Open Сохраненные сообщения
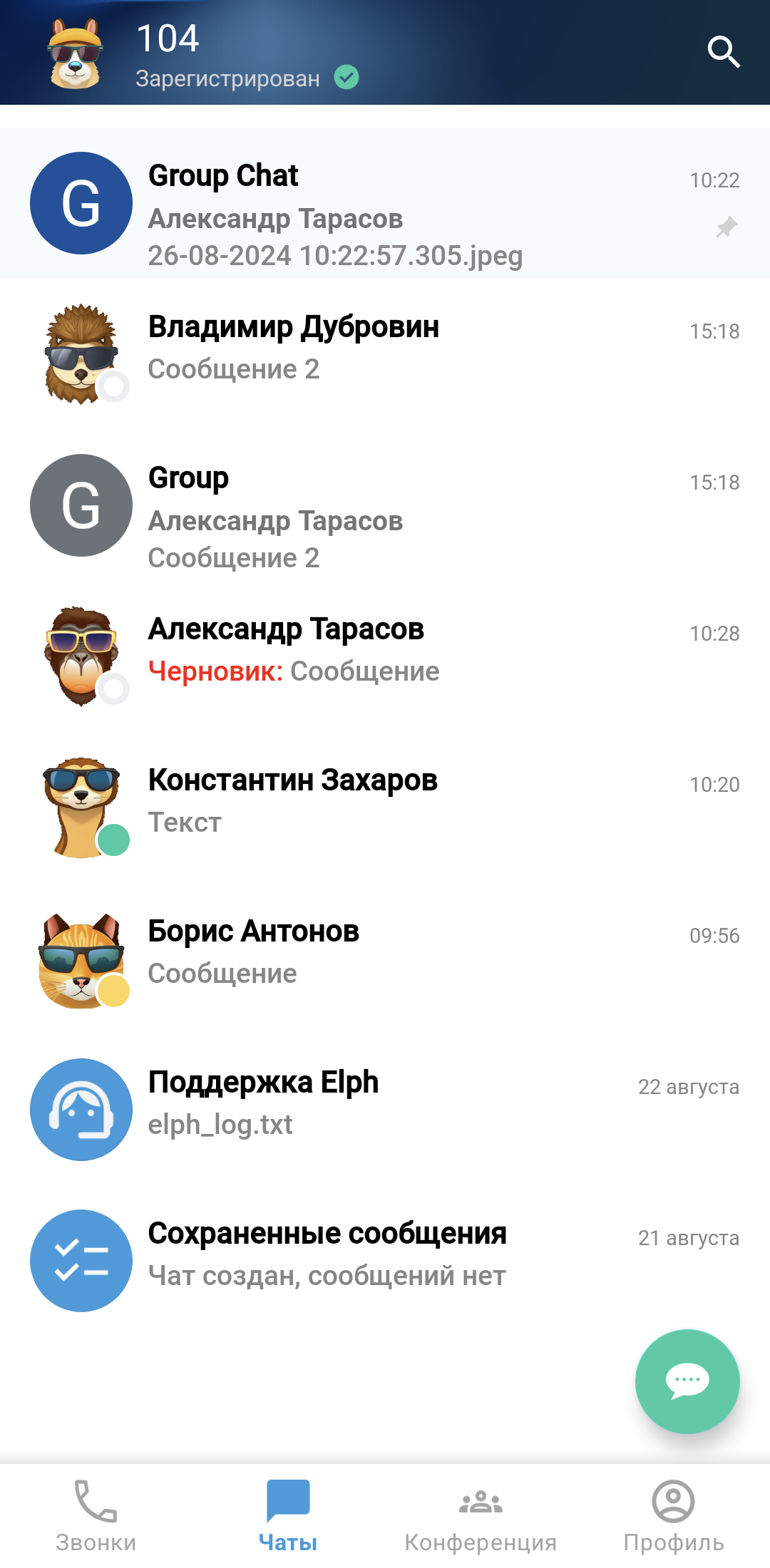Screen dimensions: 770x1568 (x=385, y=1260)
